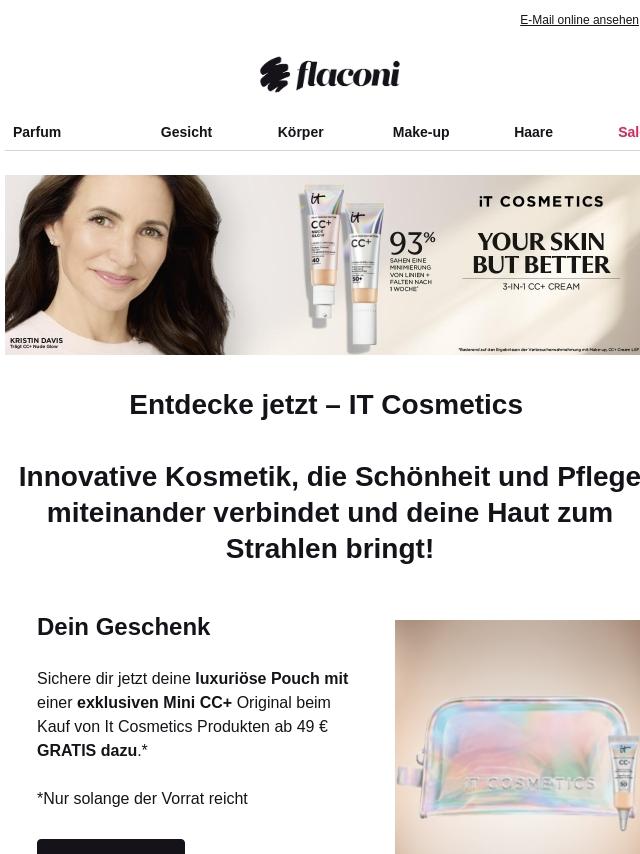Screen dimensions: 640x854
Task: Open the Sale category
Action: pos(628,132)
